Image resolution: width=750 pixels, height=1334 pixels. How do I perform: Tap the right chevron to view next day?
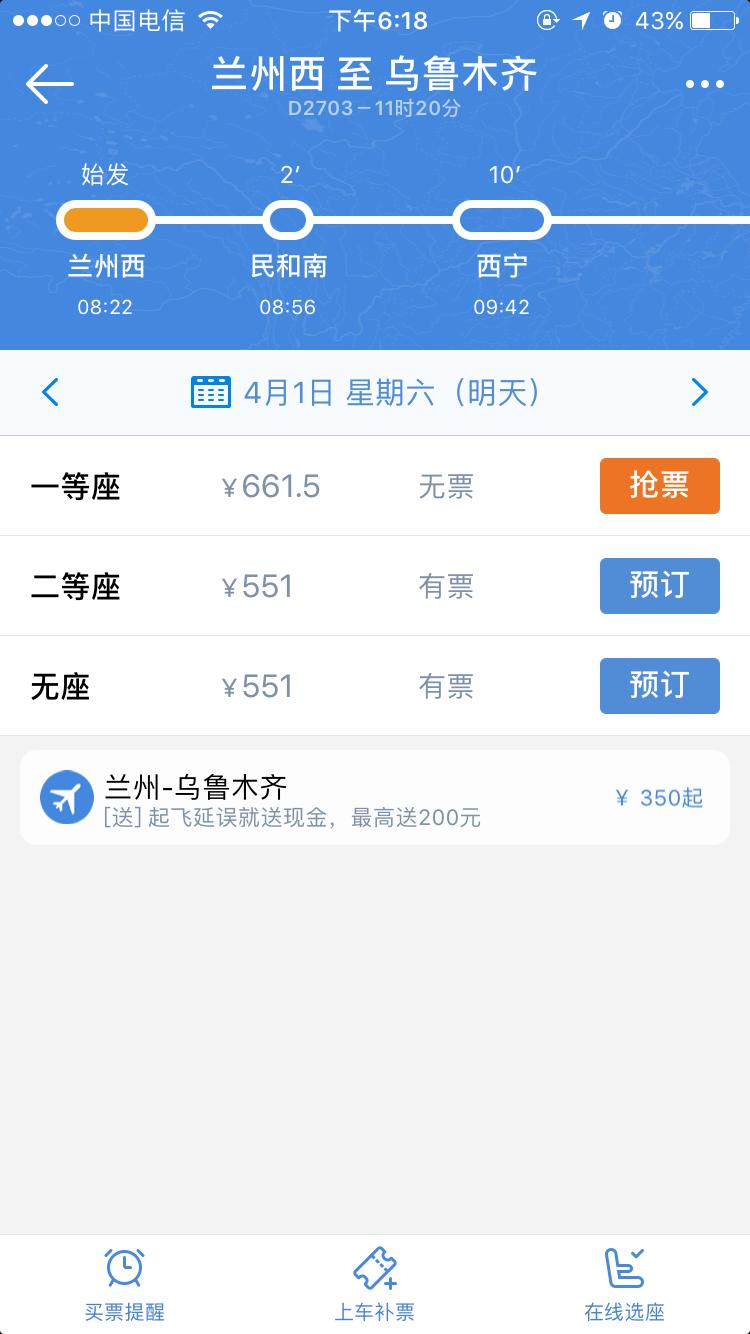700,391
